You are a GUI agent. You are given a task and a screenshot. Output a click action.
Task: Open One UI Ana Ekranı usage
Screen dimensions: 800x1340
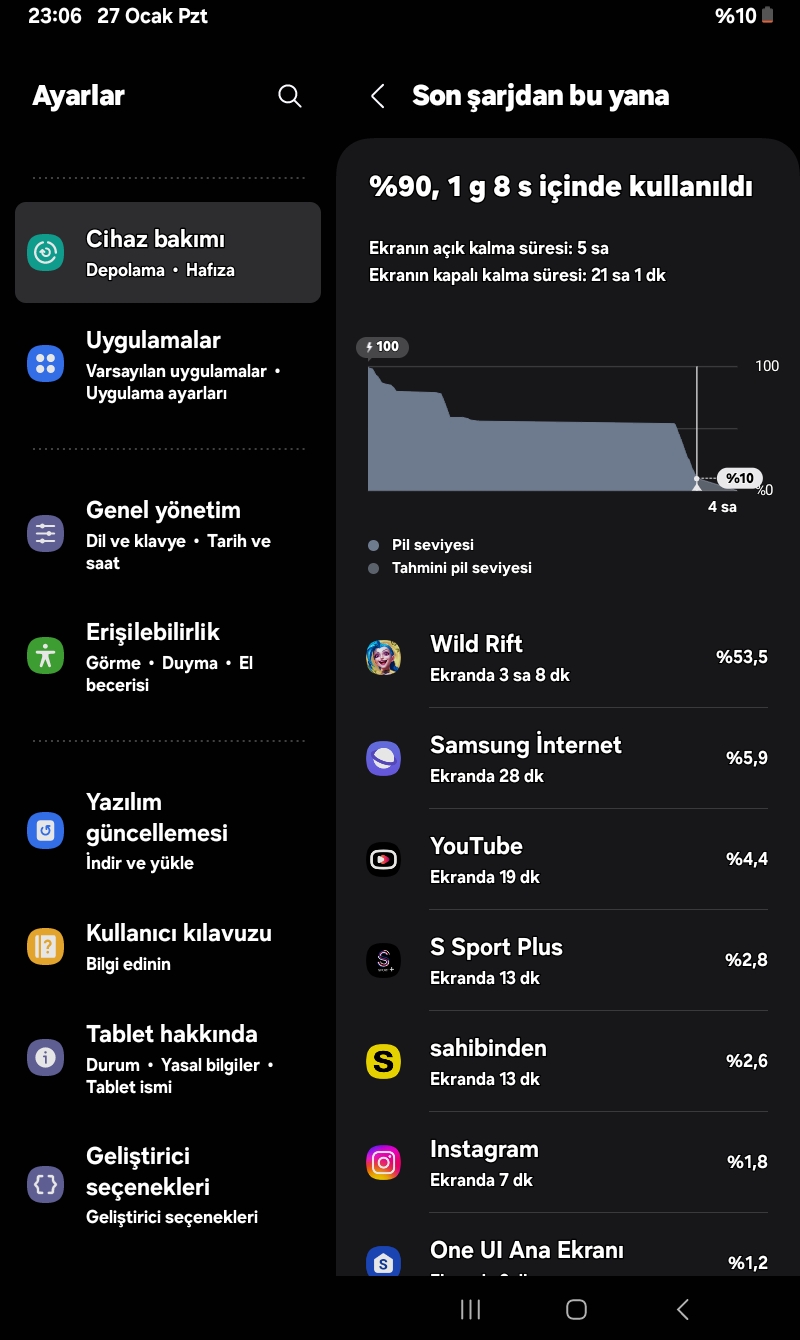pyautogui.click(x=567, y=1246)
